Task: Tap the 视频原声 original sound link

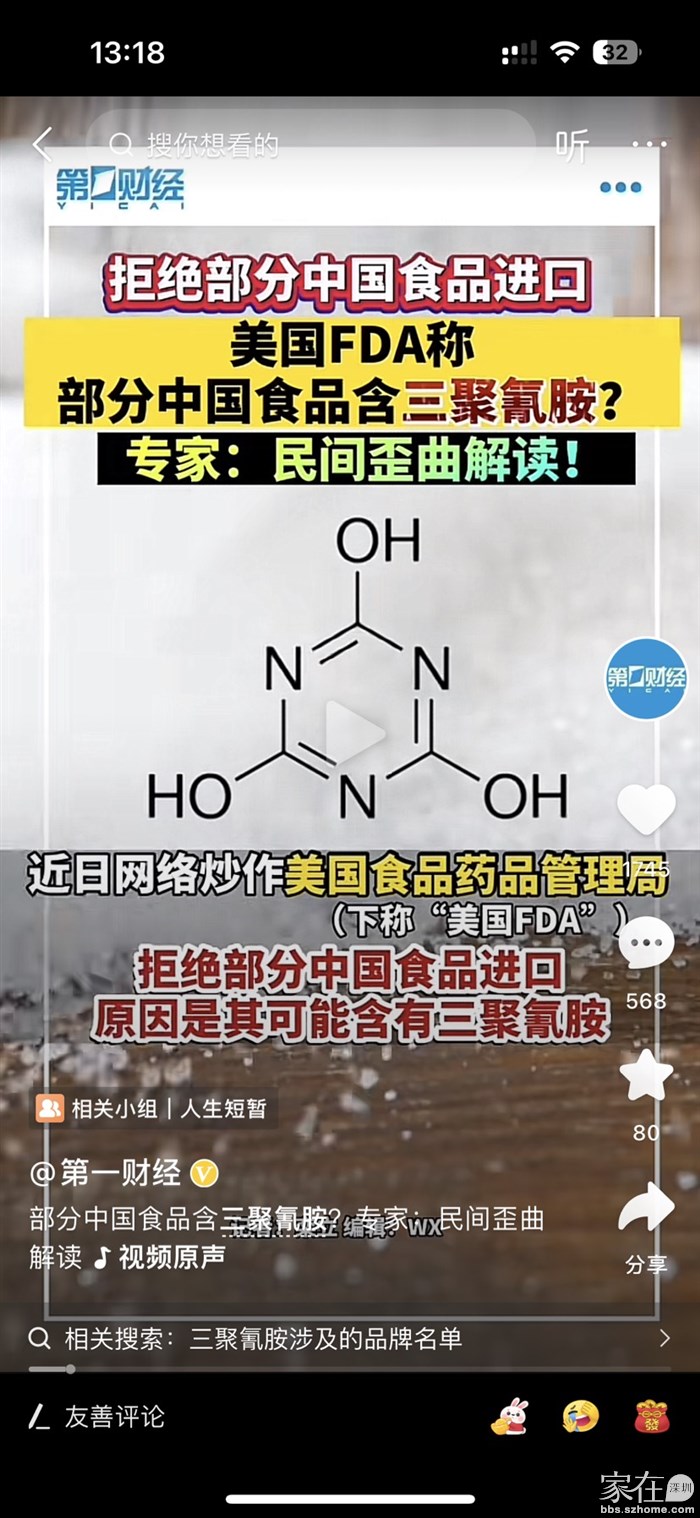Action: coord(160,1258)
